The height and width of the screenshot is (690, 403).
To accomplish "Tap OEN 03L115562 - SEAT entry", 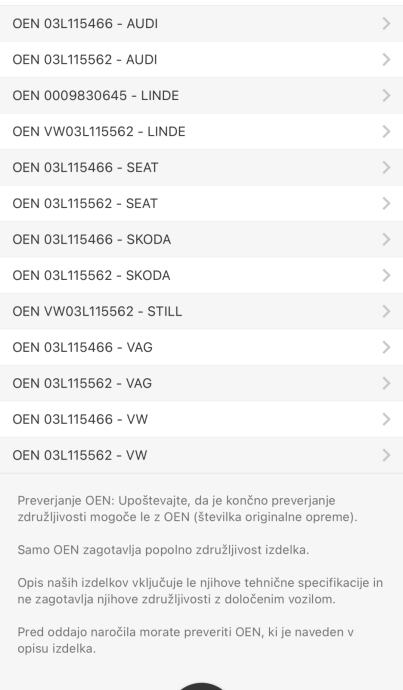I will point(202,204).
